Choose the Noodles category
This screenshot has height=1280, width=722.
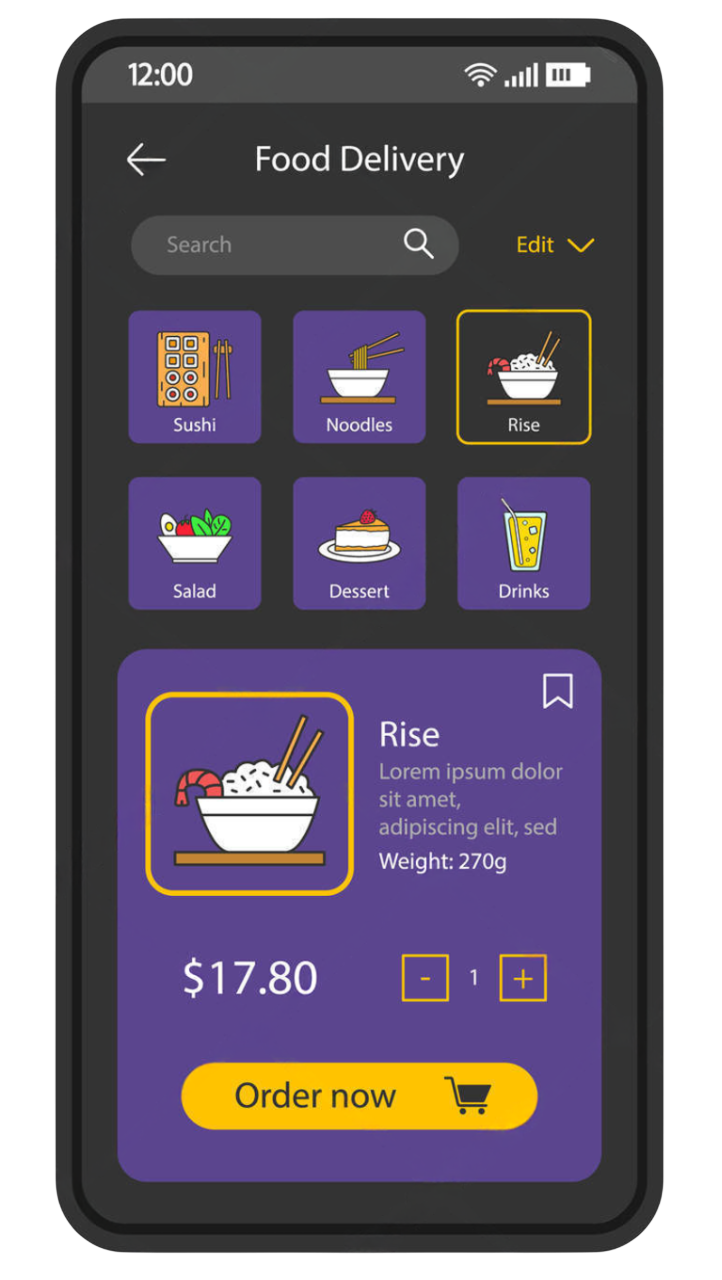(359, 377)
